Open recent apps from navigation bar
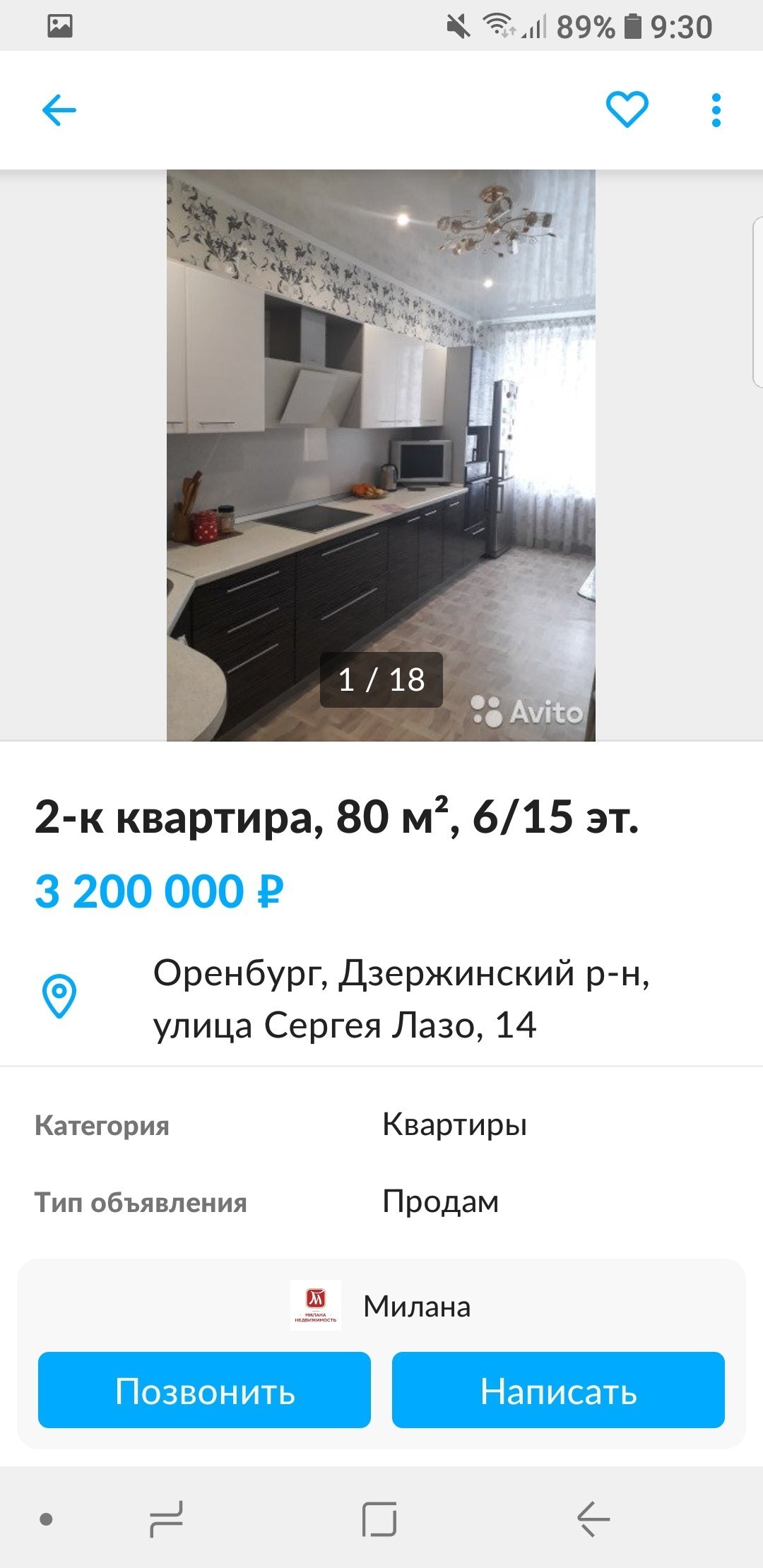This screenshot has height=1568, width=763. pos(167,1518)
